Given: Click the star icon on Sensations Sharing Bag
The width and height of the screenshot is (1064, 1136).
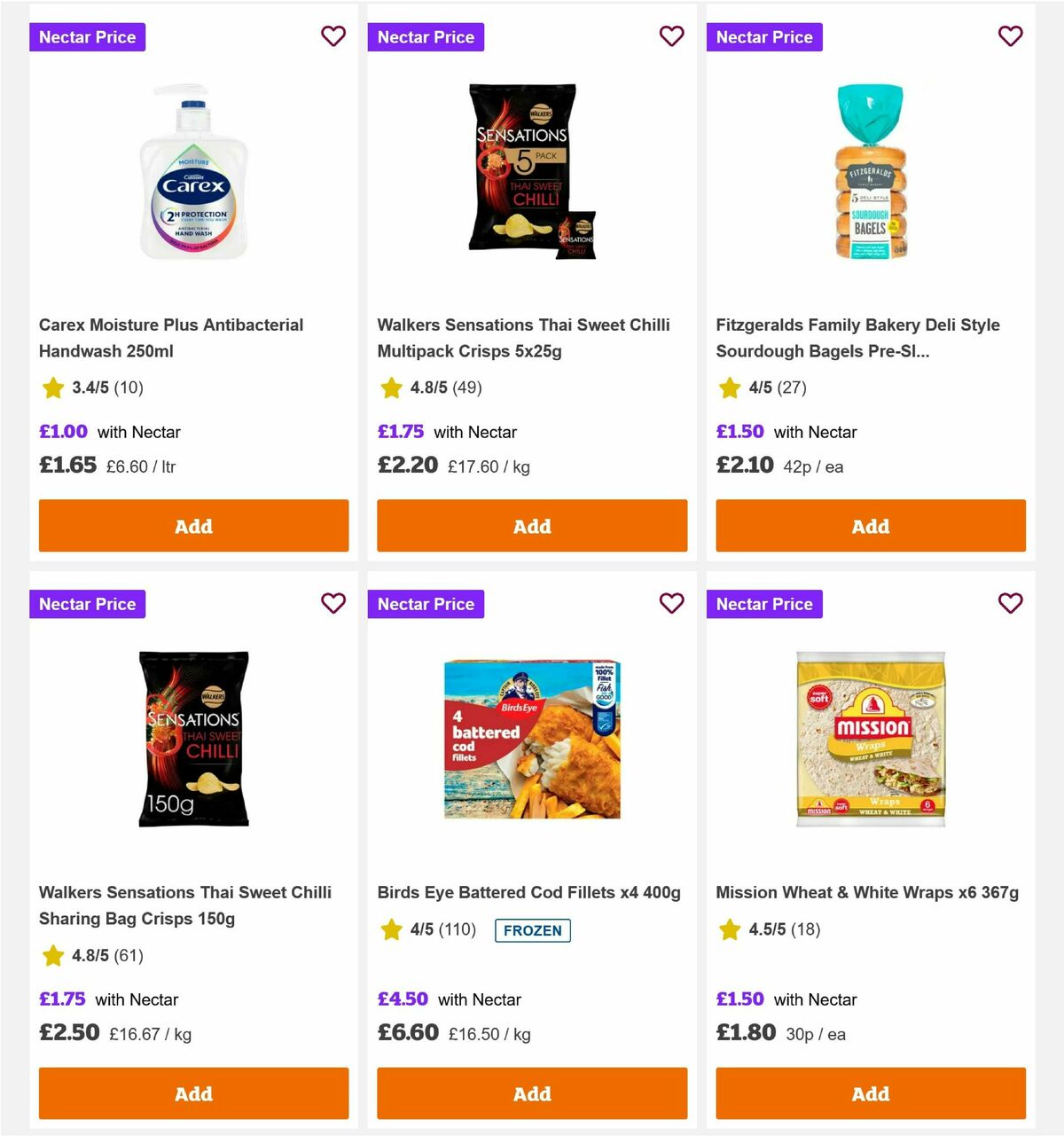Looking at the screenshot, I should 52,956.
